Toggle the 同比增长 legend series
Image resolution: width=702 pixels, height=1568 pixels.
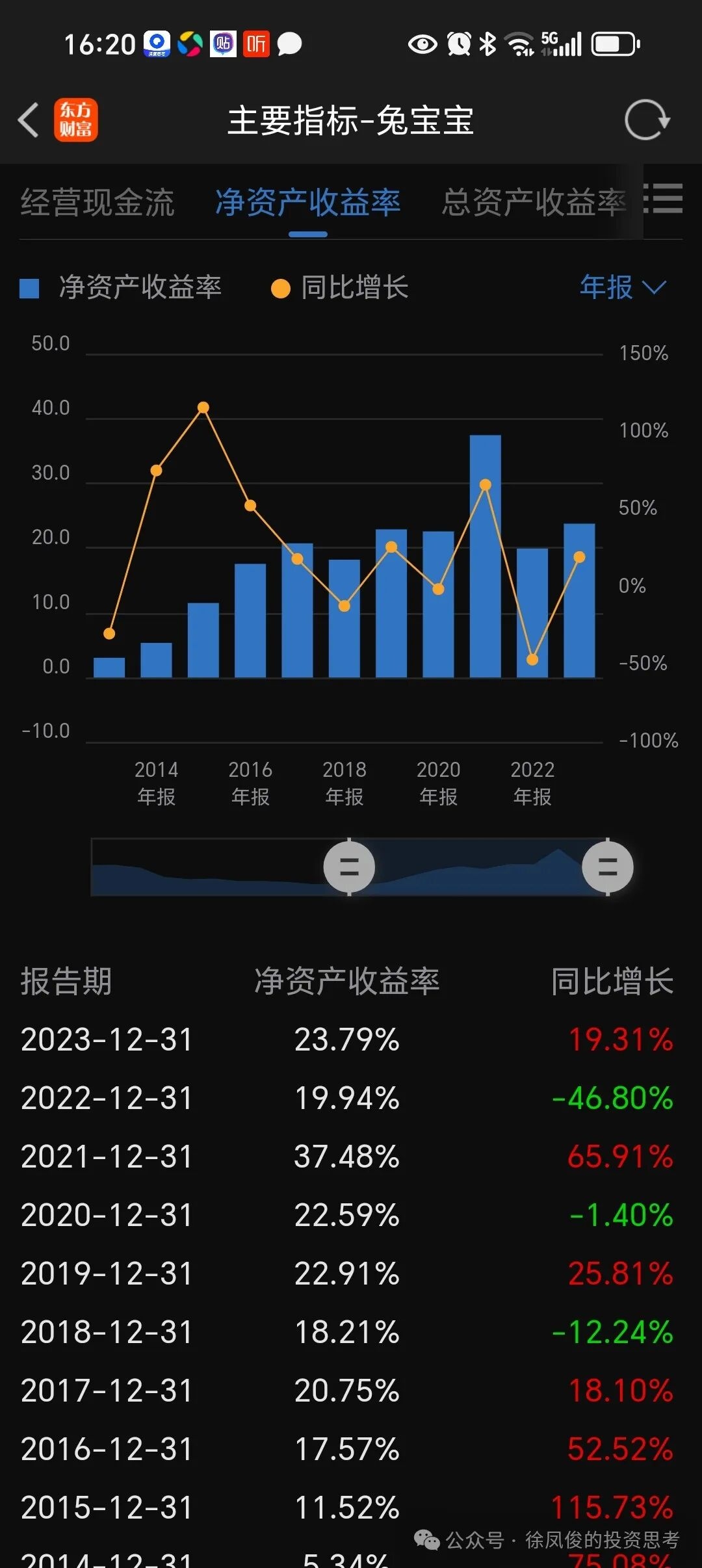pos(340,287)
